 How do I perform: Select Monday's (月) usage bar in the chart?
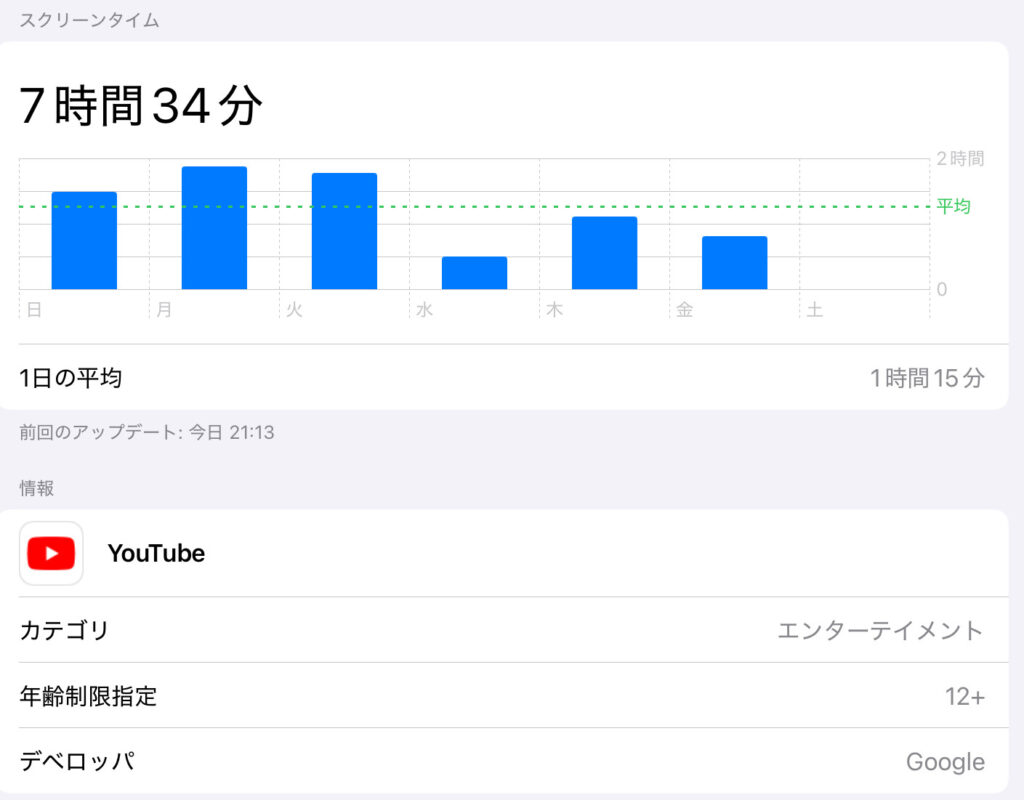click(x=214, y=228)
